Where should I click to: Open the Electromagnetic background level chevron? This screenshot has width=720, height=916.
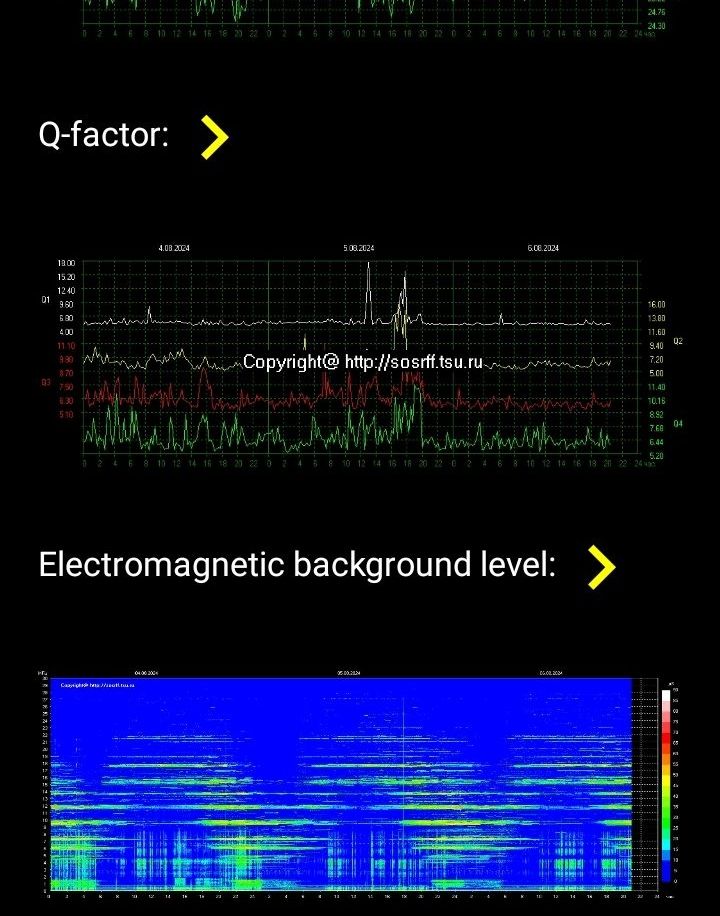pyautogui.click(x=601, y=567)
